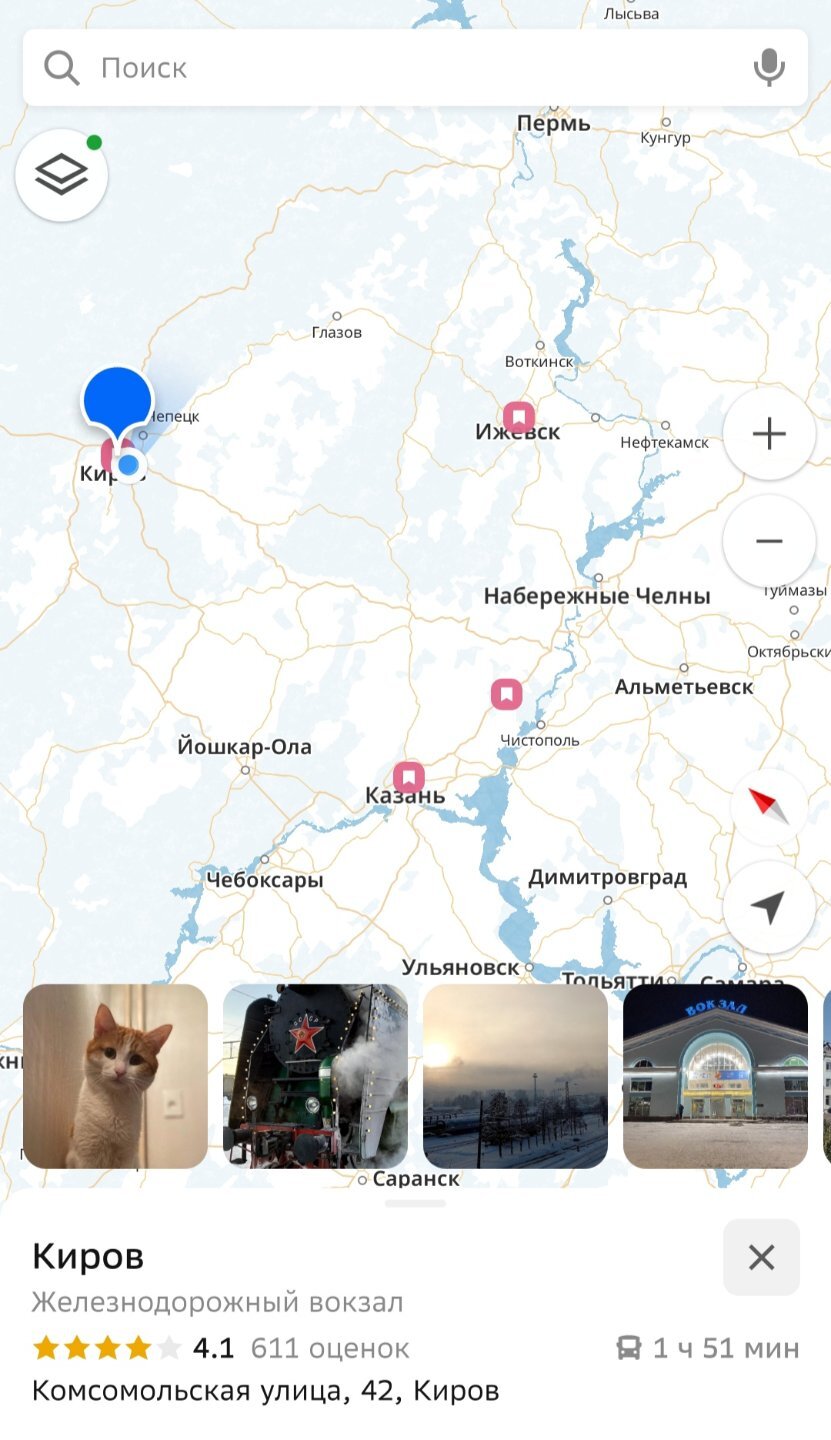The width and height of the screenshot is (831, 1440).
Task: Open the map layers menu
Action: point(62,175)
